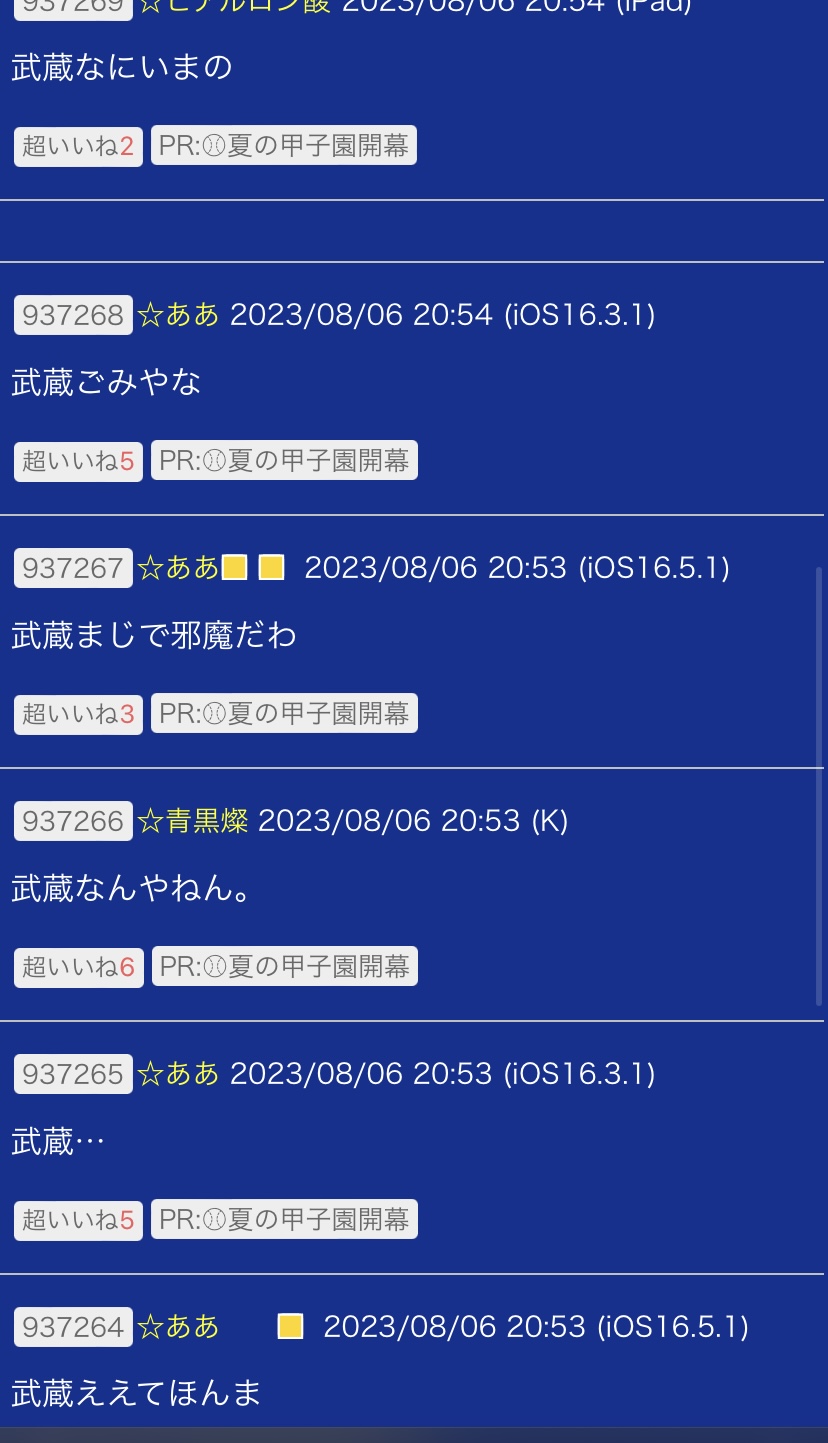Open the PR link under 武蔵なんやねん。
Screen dimensions: 828x1443
click(x=284, y=966)
